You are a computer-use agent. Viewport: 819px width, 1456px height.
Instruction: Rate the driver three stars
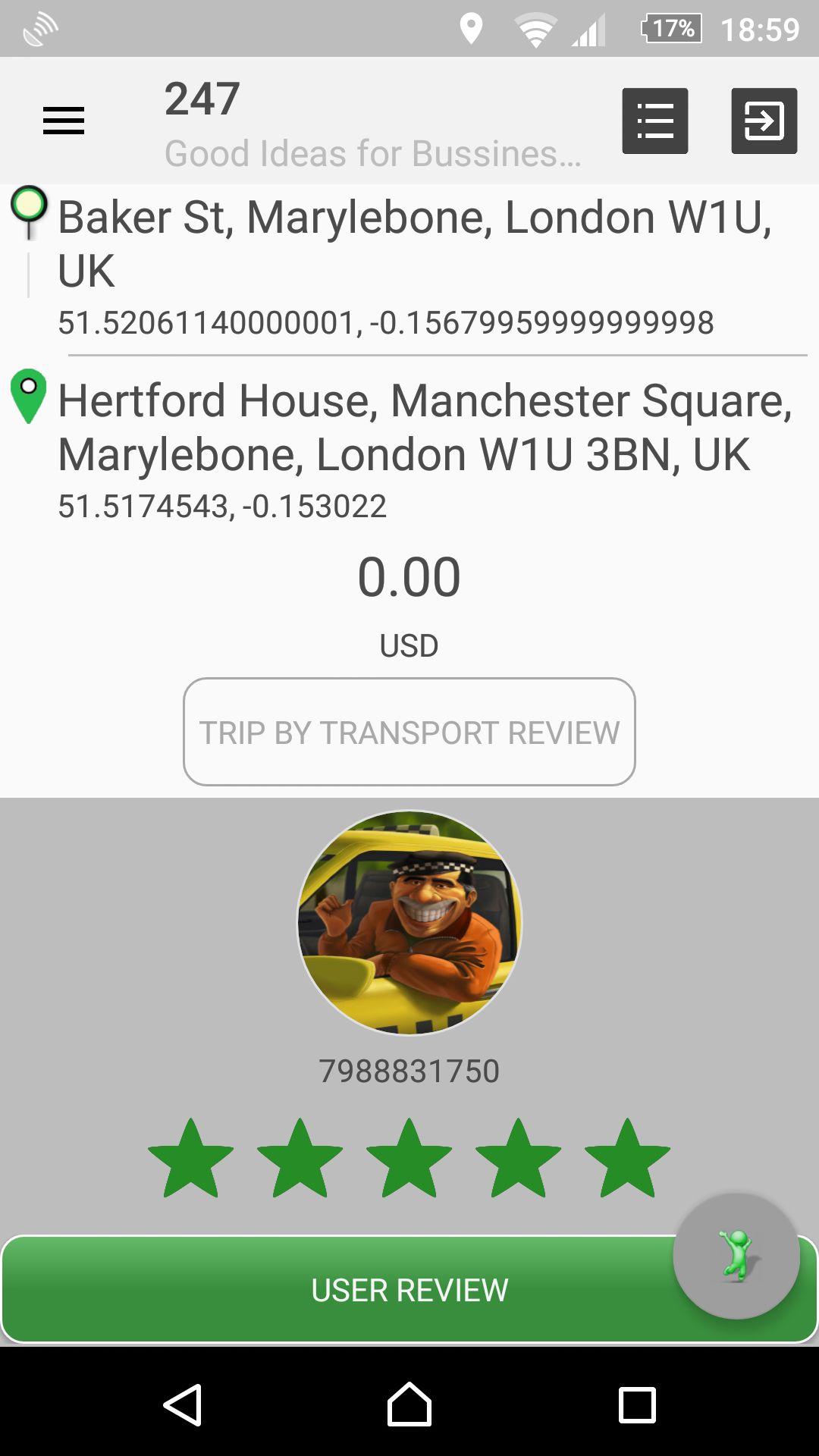click(x=409, y=1158)
